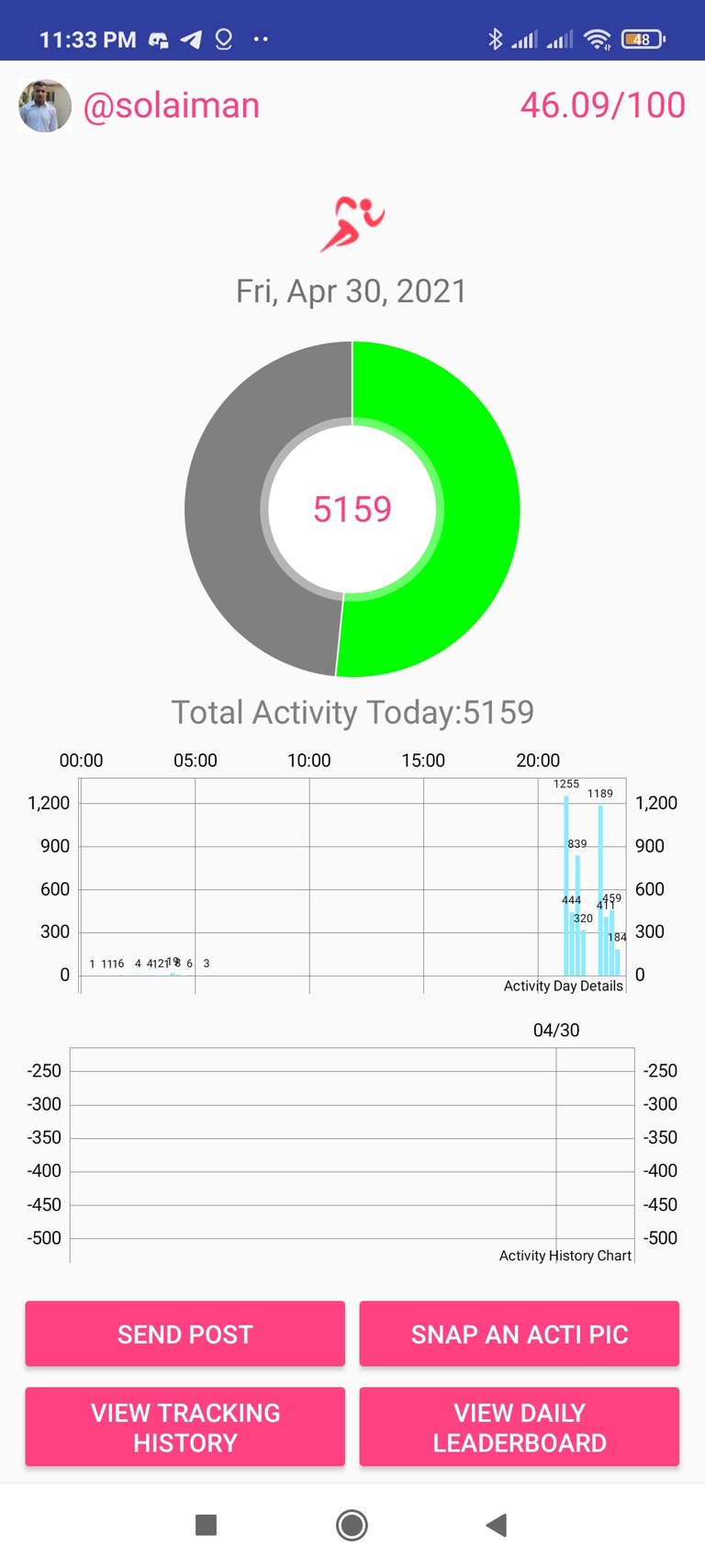This screenshot has height=1568, width=705.
Task: Tap the SEND POST button
Action: [x=185, y=1334]
